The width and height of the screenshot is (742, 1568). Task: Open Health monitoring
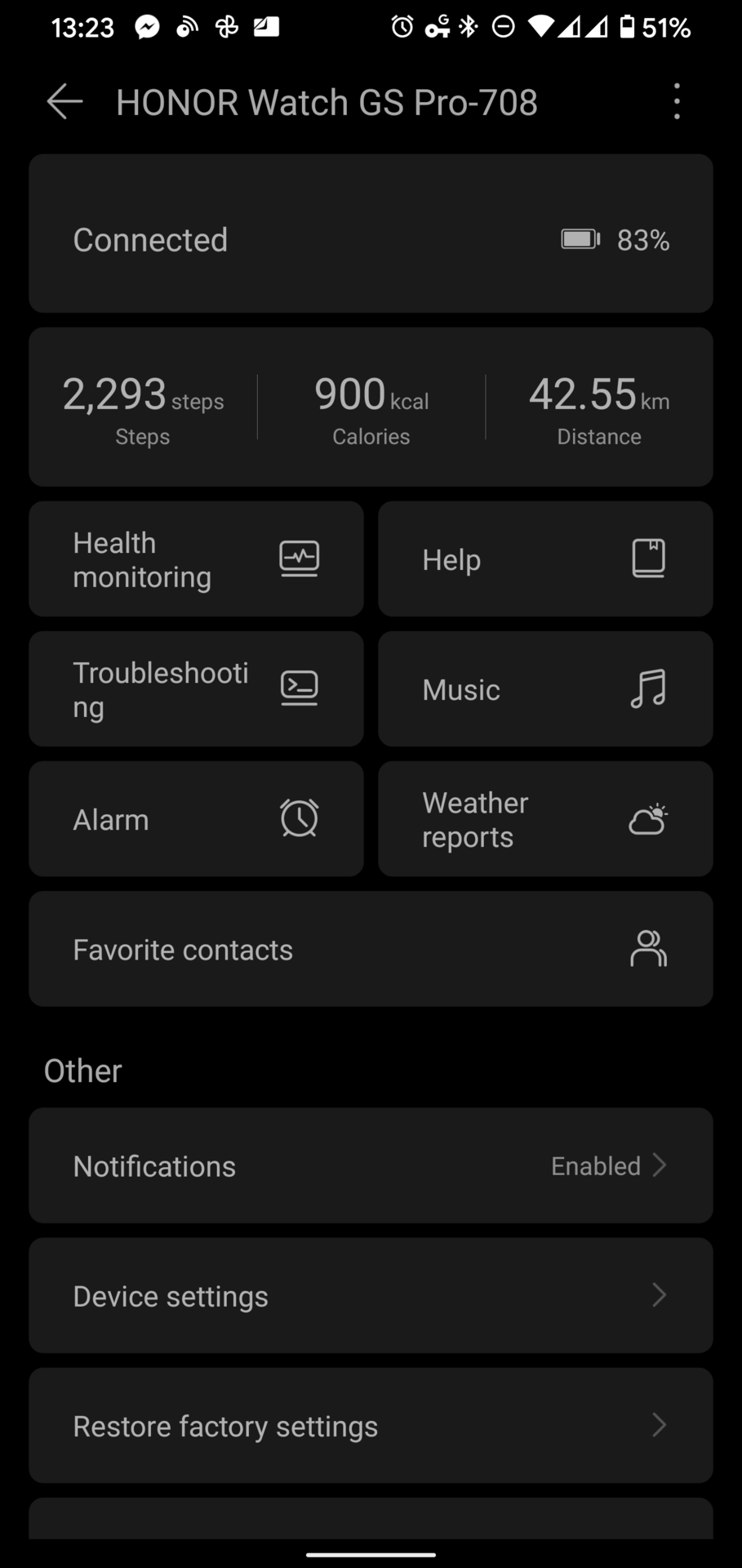[x=196, y=559]
